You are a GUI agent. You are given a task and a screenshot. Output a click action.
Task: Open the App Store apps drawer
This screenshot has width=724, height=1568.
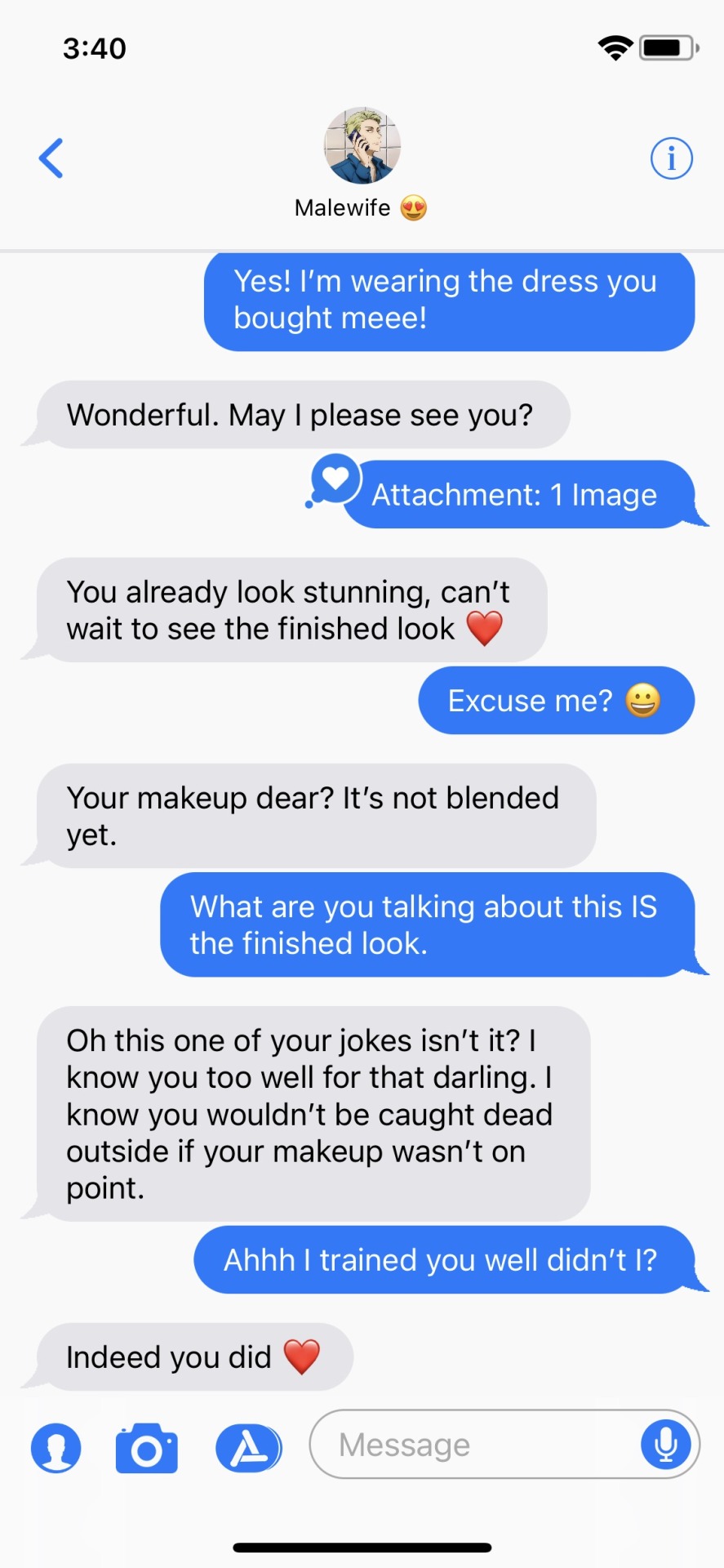(x=249, y=1448)
